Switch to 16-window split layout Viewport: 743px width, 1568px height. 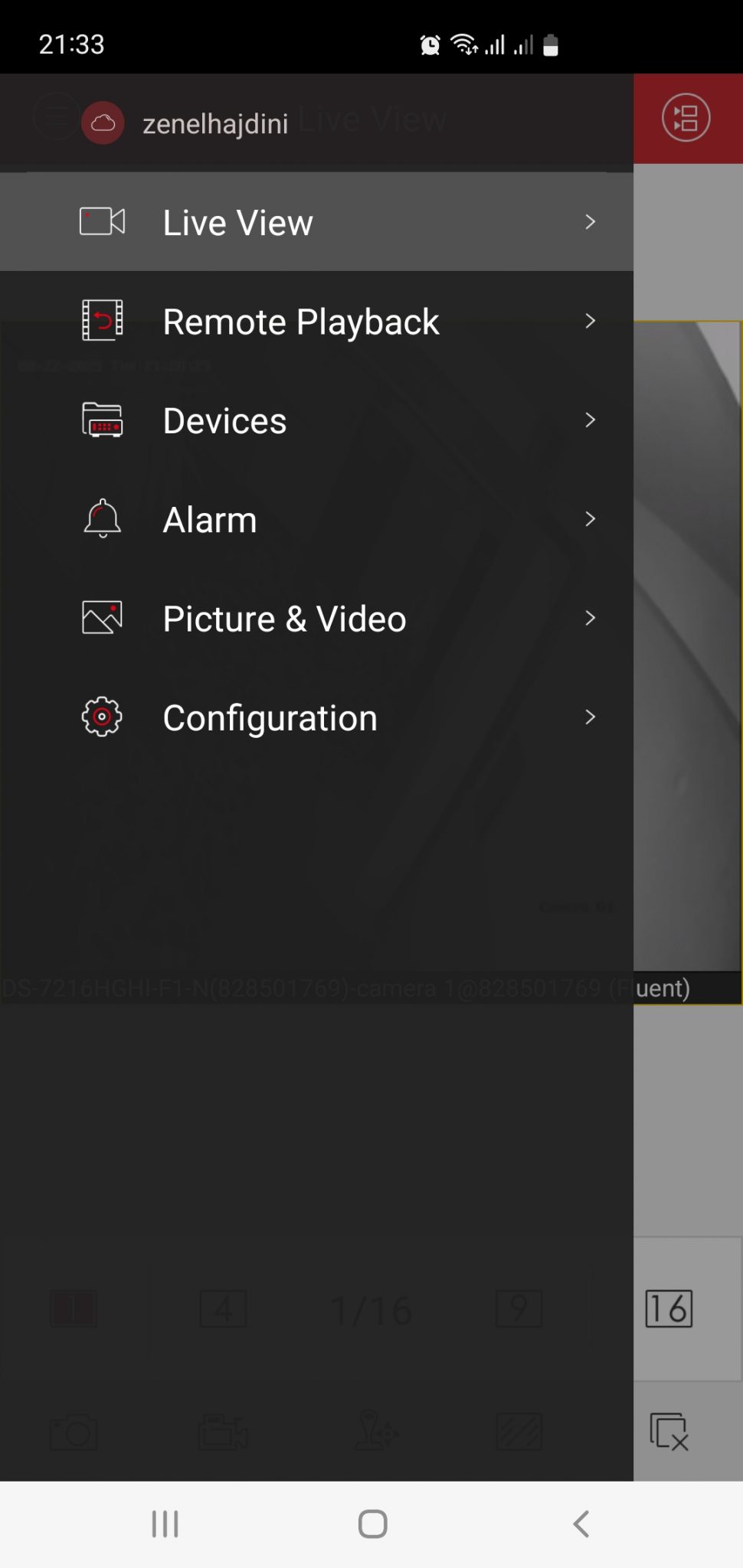[x=669, y=1308]
